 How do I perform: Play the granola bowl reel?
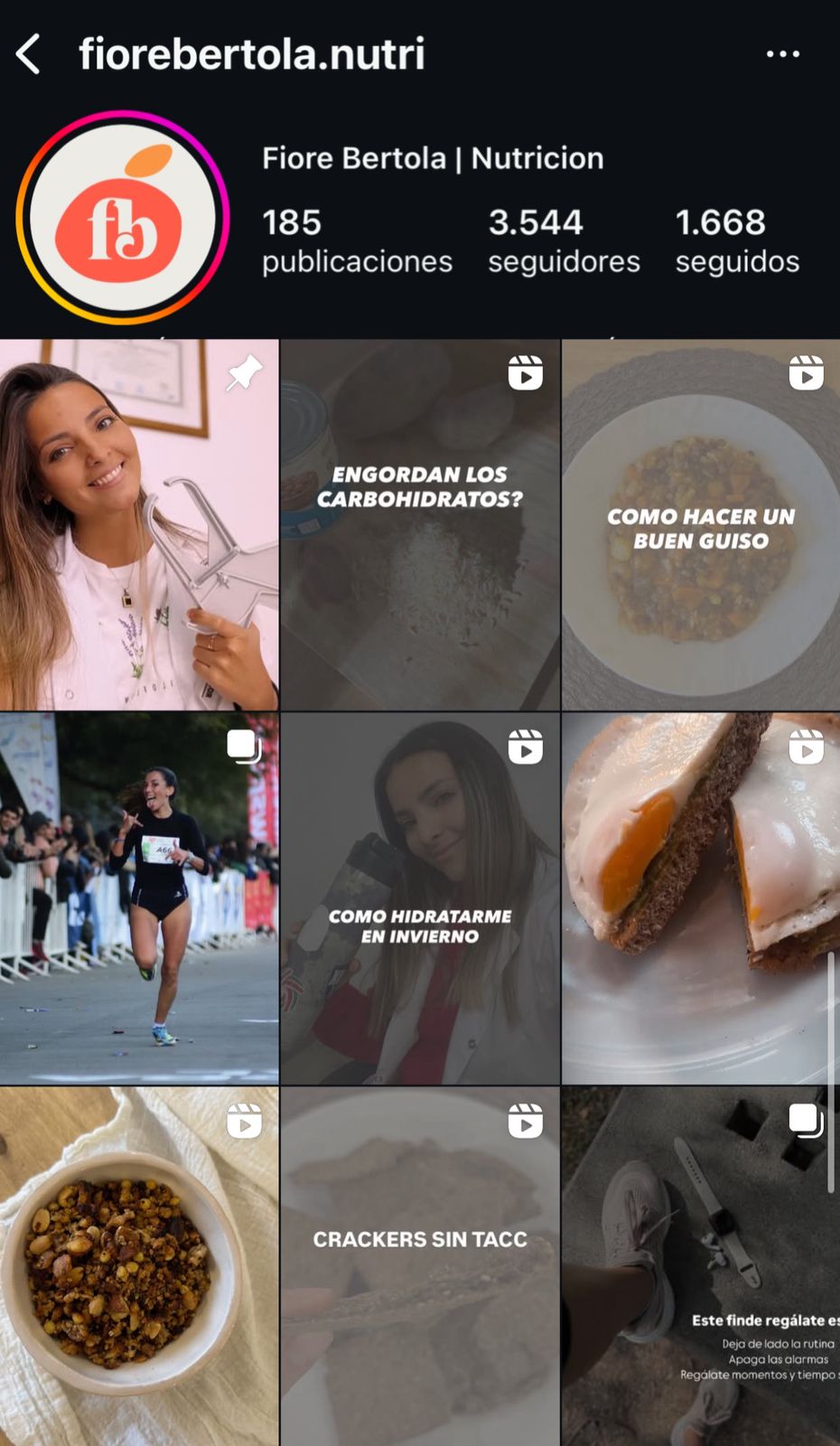139,1266
